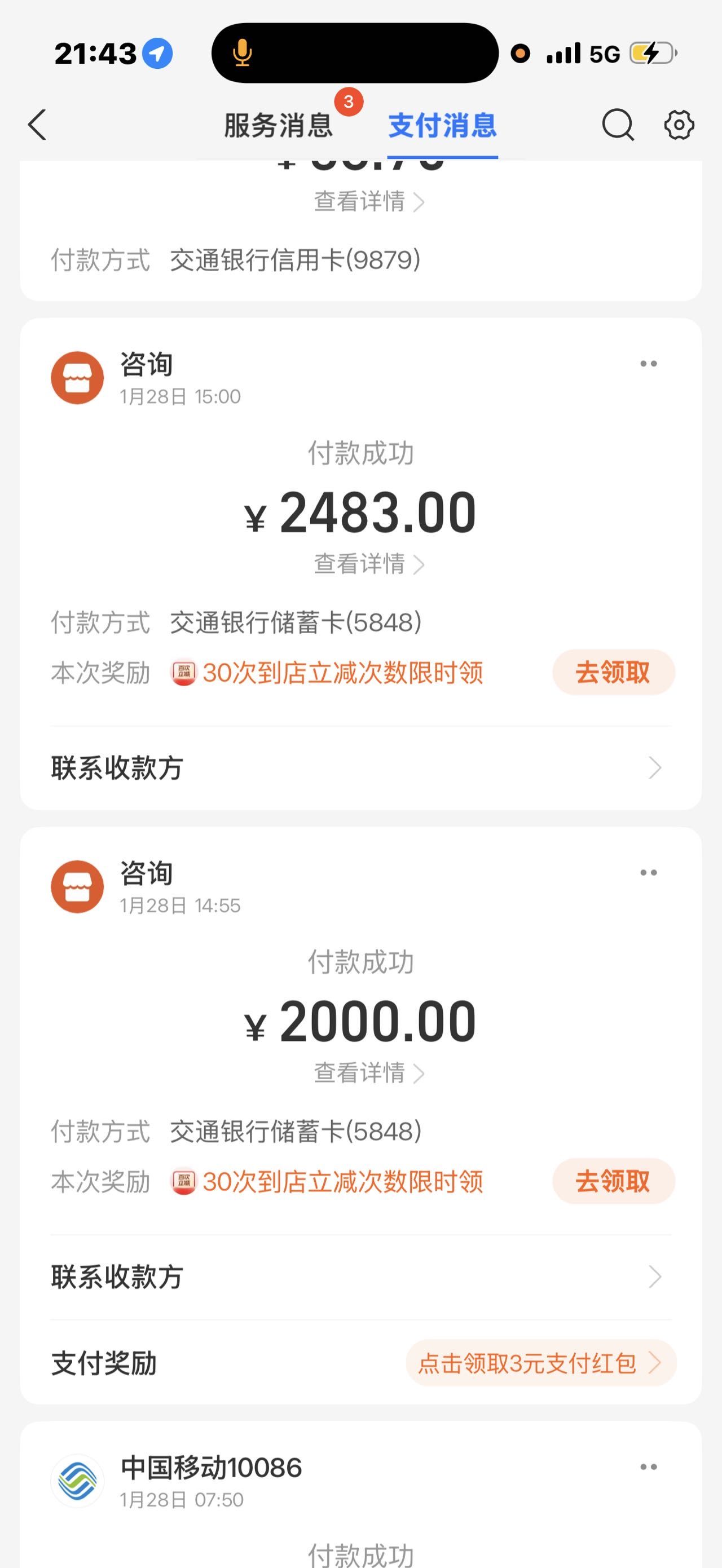Screen dimensions: 722x1568
Task: Tap 去领取 on the ¥2483.00 payment card
Action: (x=613, y=673)
